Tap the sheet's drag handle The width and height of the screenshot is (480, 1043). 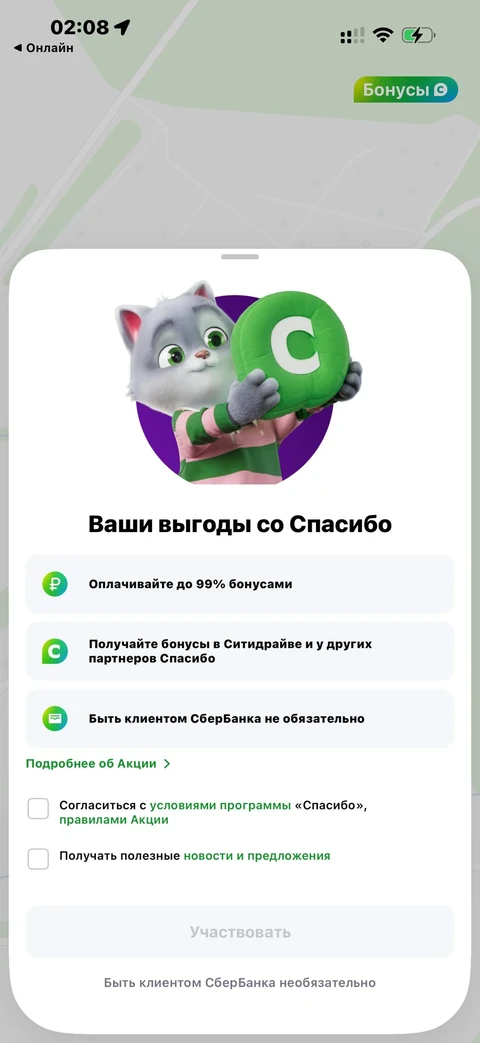click(x=240, y=256)
